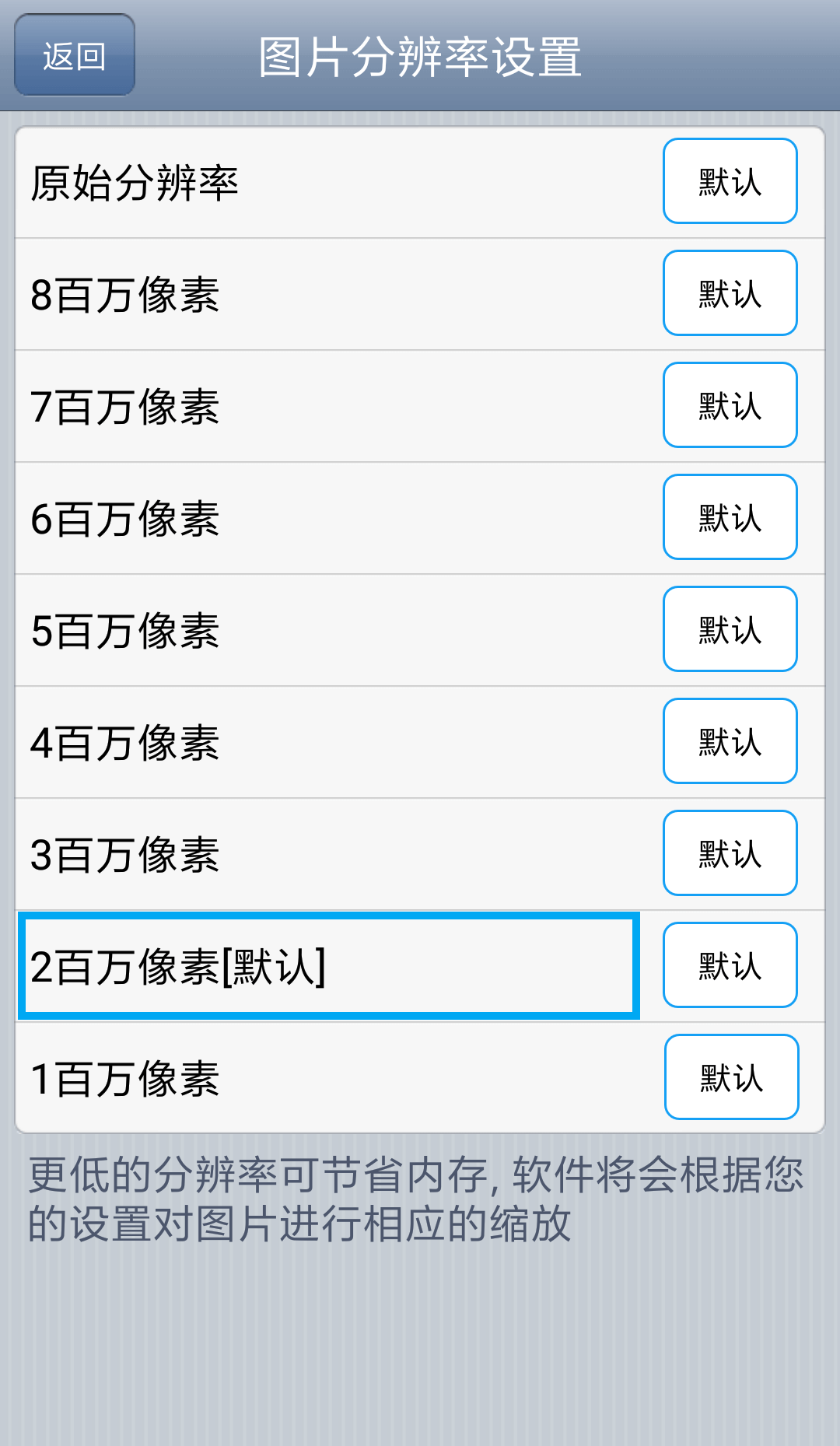
Task: Tap 默认 button for 8百万像素
Action: 730,293
